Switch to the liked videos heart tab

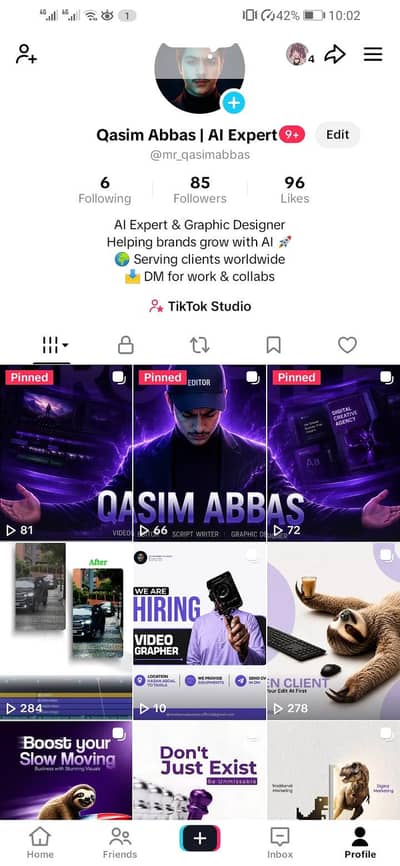click(347, 346)
